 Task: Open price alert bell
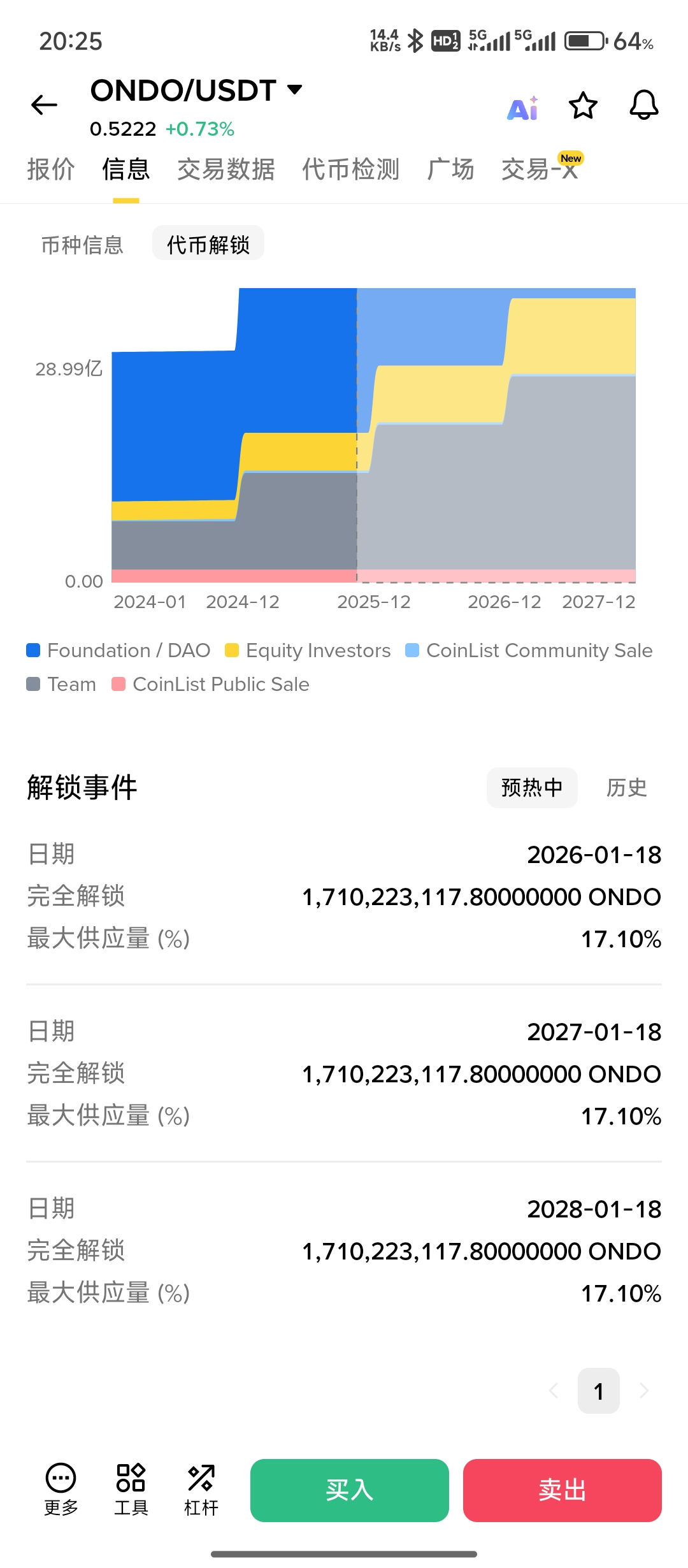[x=643, y=105]
